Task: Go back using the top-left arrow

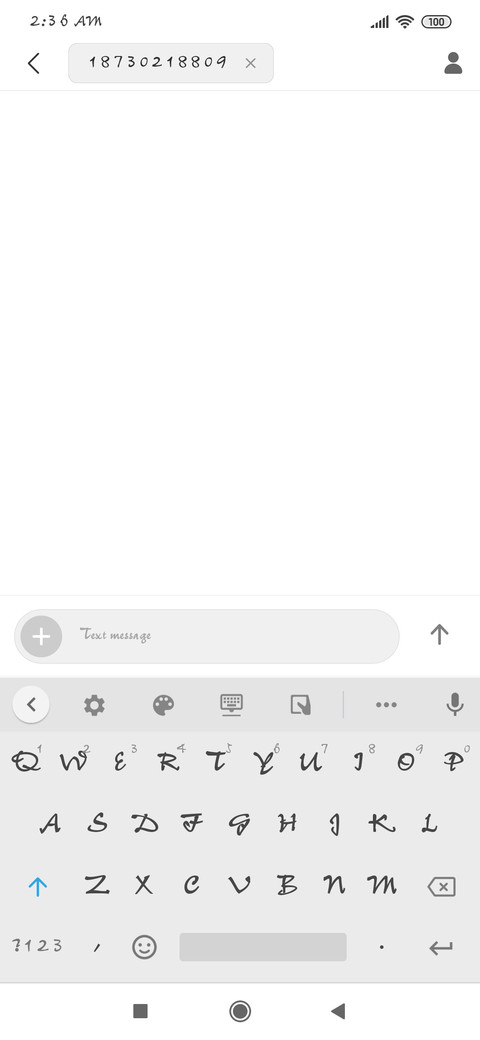Action: tap(34, 63)
